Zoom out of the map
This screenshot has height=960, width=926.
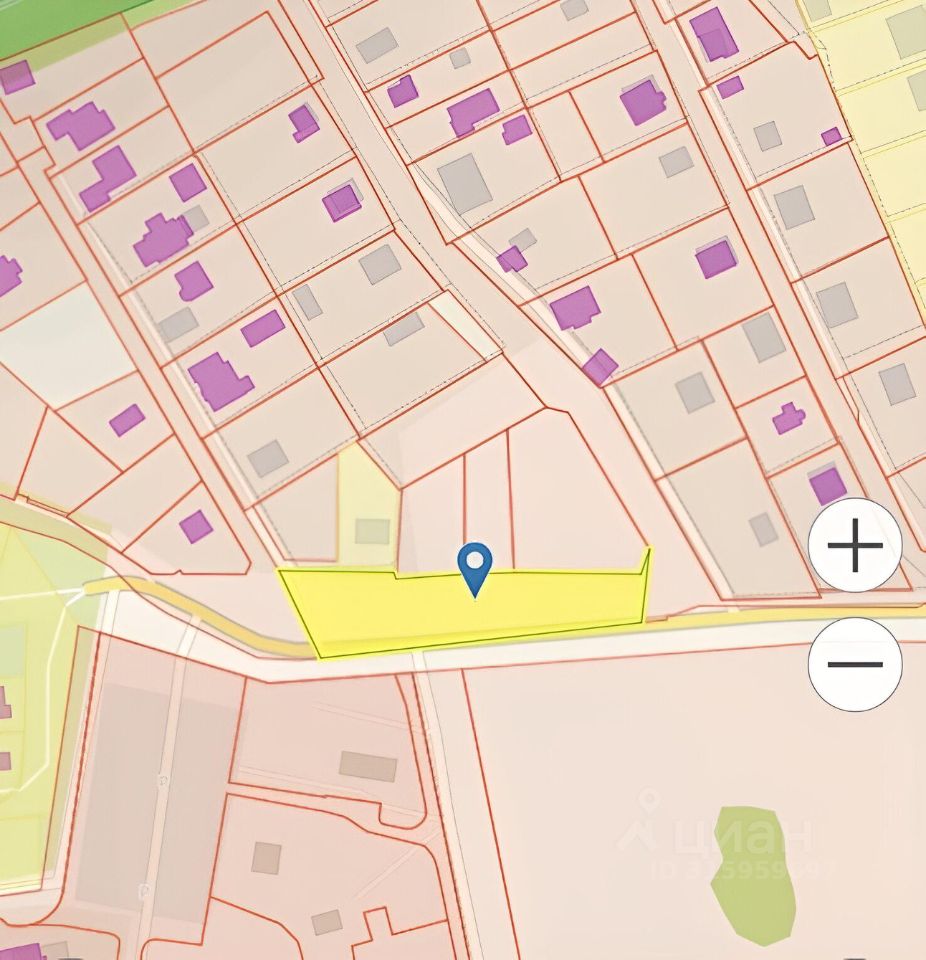pyautogui.click(x=855, y=664)
